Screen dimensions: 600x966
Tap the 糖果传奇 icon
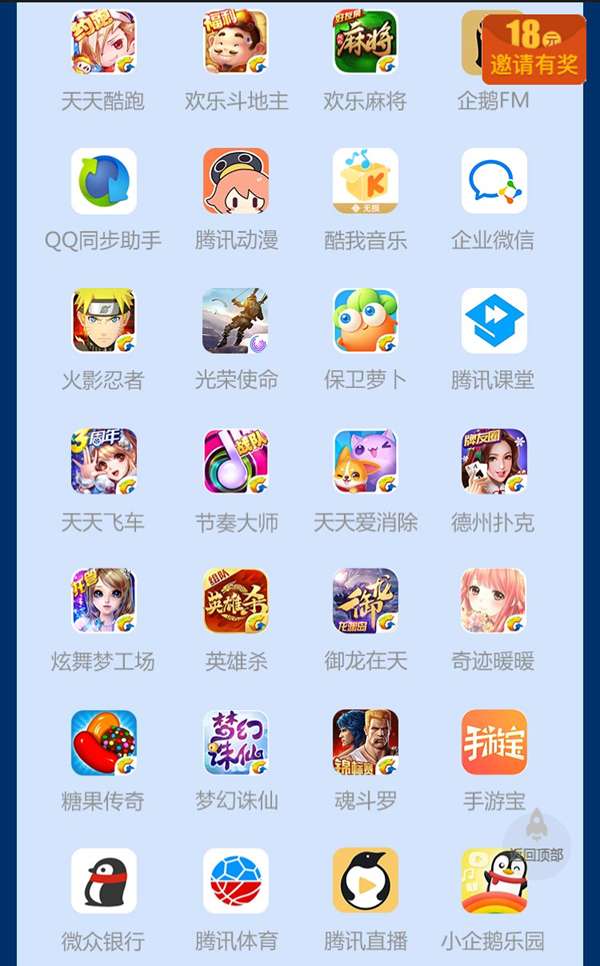point(104,742)
